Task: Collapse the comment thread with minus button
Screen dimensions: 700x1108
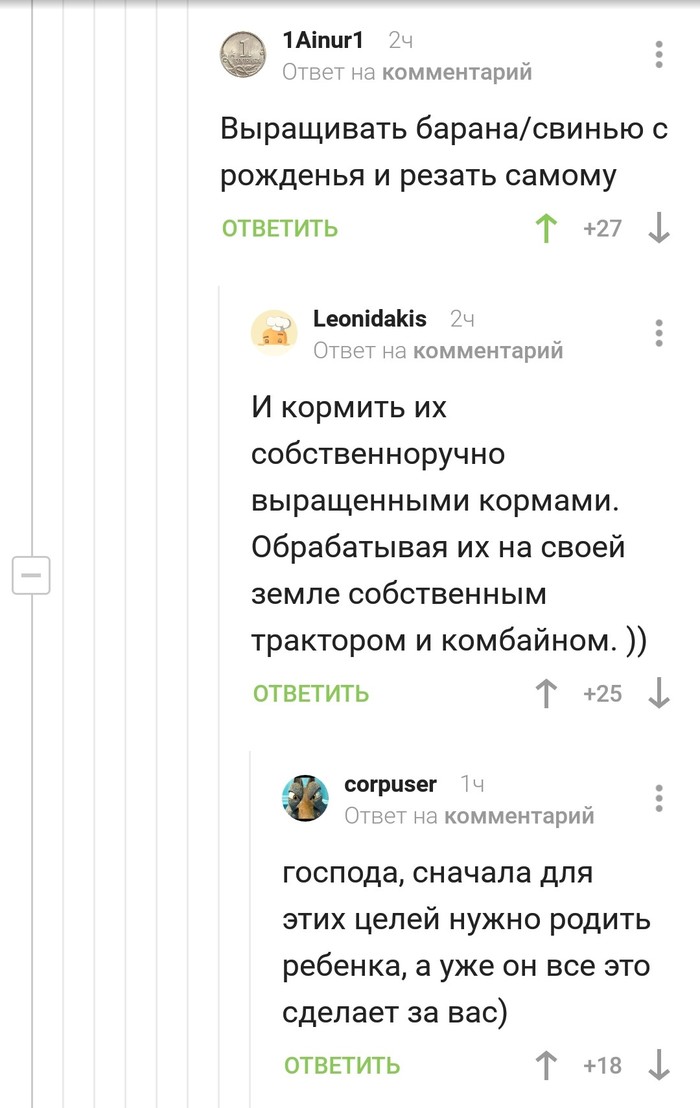Action: [31, 575]
